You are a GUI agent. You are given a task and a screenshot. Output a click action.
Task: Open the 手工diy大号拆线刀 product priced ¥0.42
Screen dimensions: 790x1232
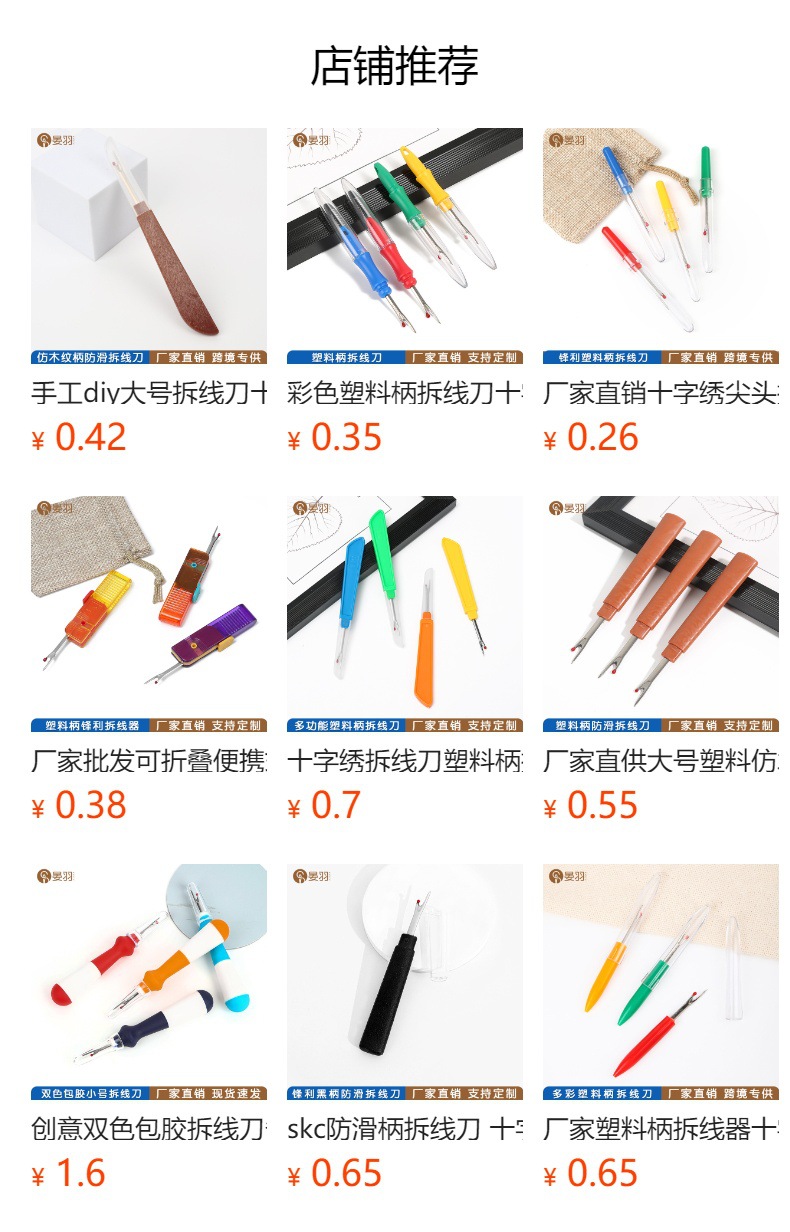(x=149, y=290)
